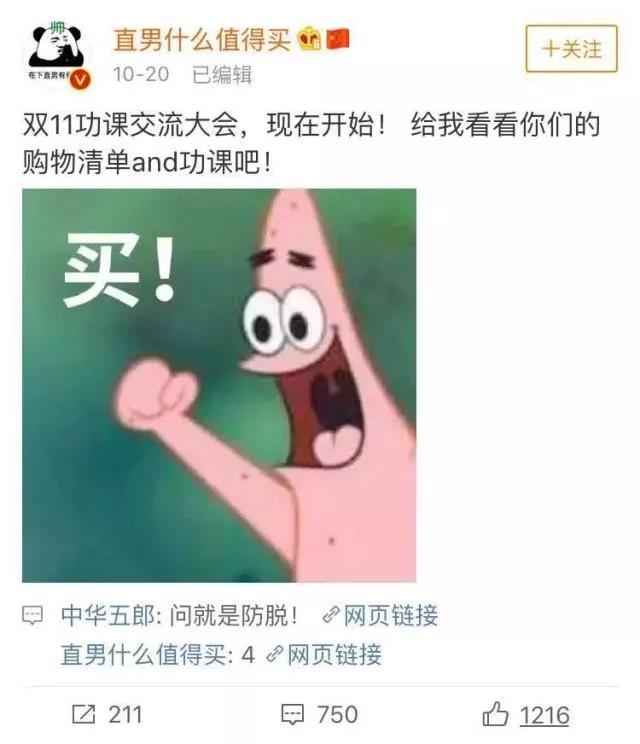The height and width of the screenshot is (744, 640).
Task: Like the post with 1216 likes
Action: (526, 714)
